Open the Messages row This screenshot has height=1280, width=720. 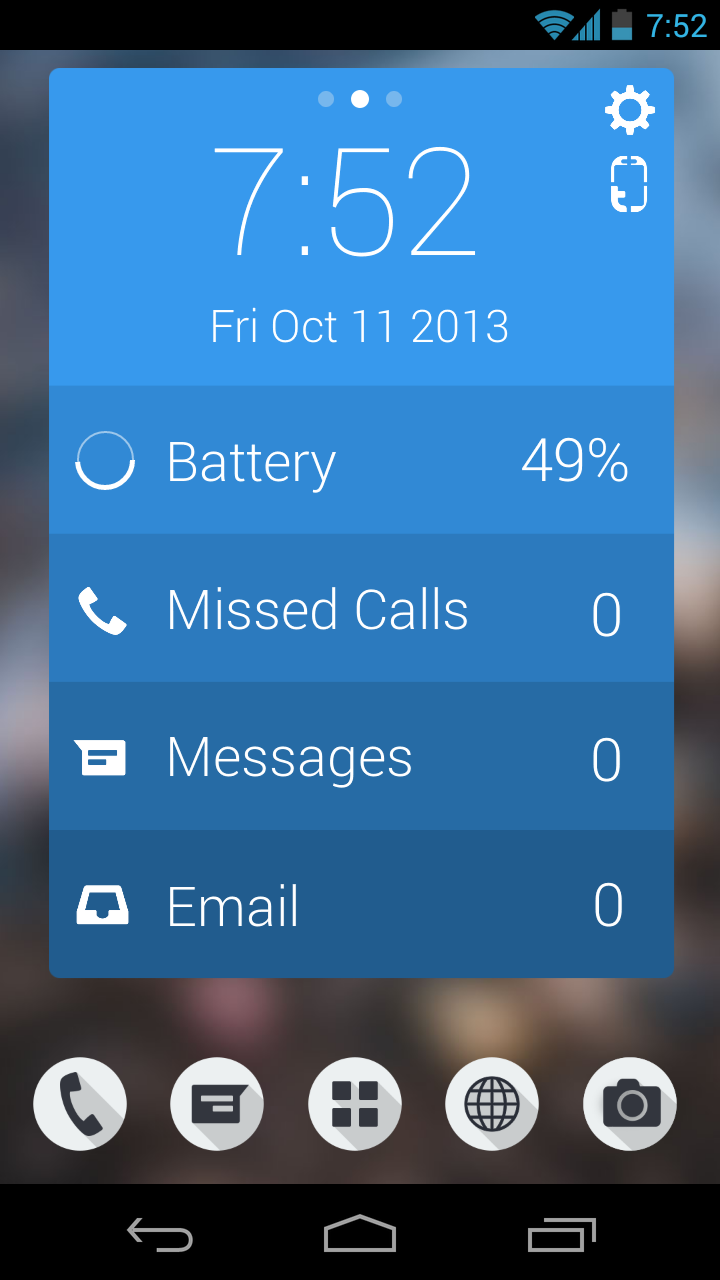[x=361, y=756]
